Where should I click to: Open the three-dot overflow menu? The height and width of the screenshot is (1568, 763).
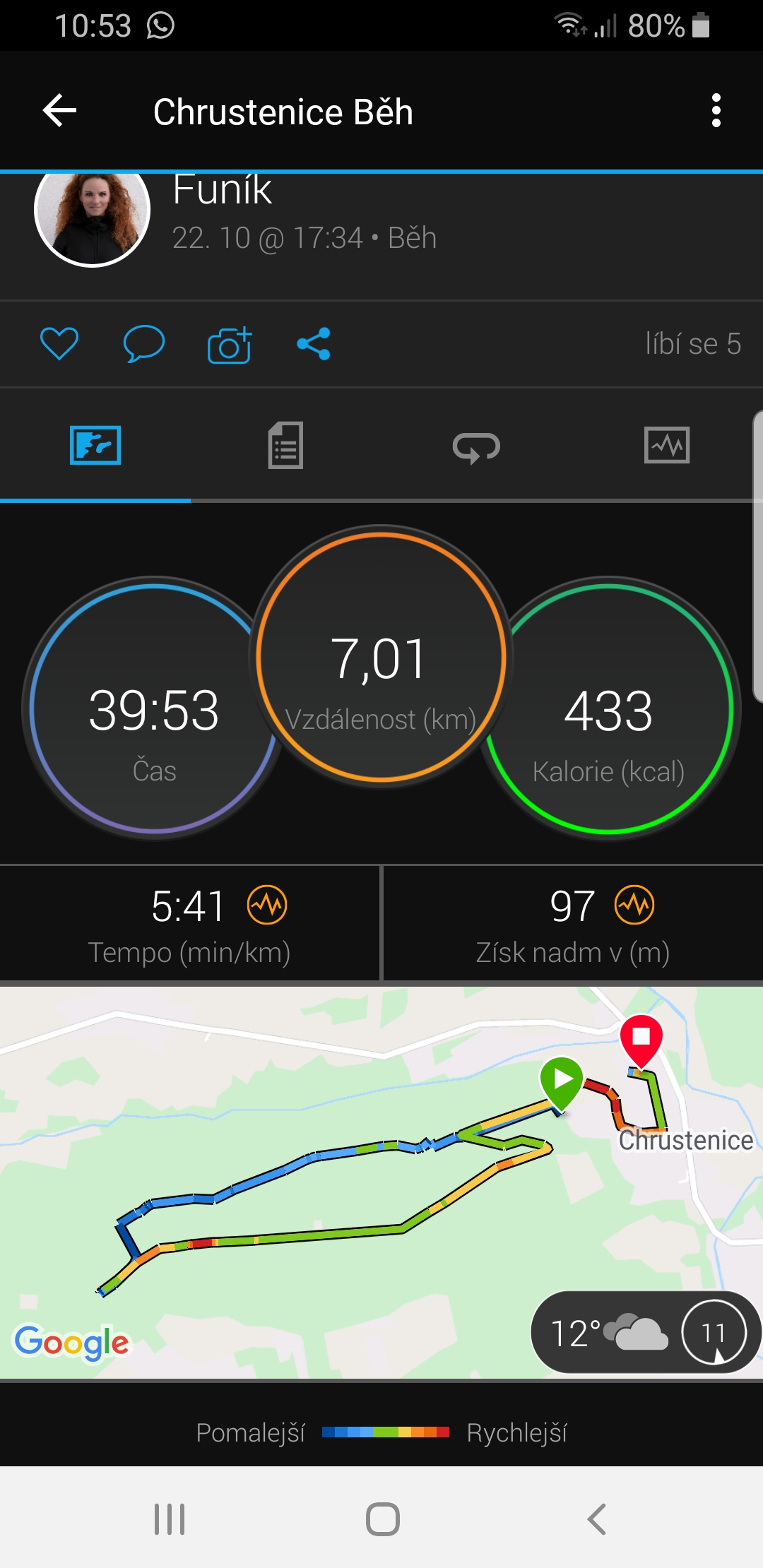point(716,111)
